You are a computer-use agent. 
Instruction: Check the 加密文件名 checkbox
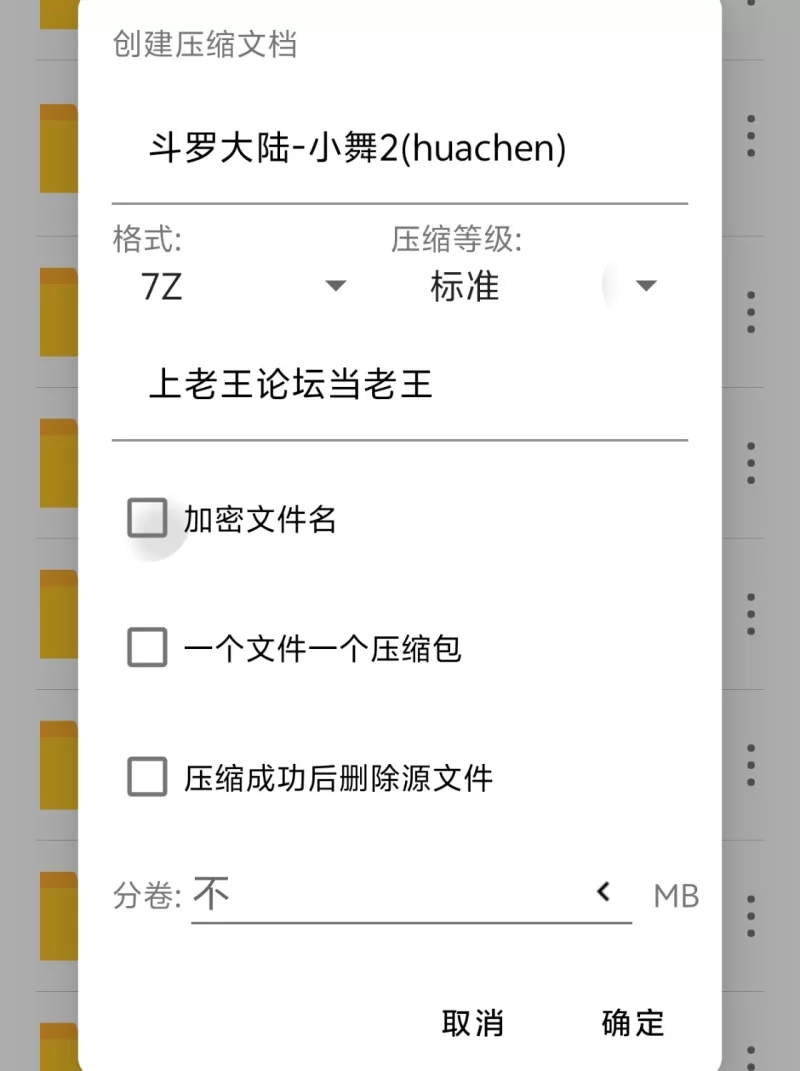148,519
